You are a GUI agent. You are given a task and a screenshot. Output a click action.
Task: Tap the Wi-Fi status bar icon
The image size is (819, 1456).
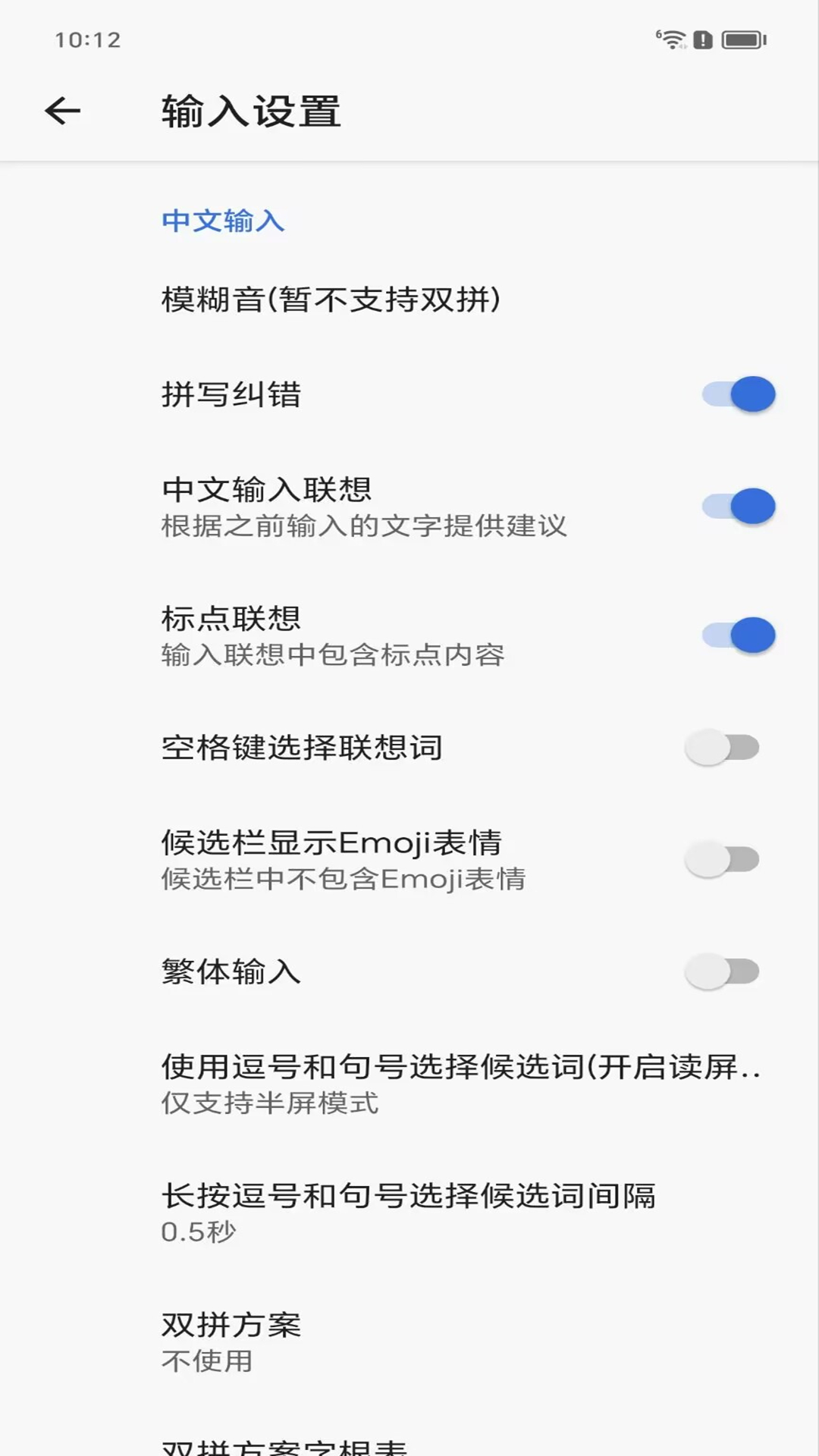[x=672, y=37]
